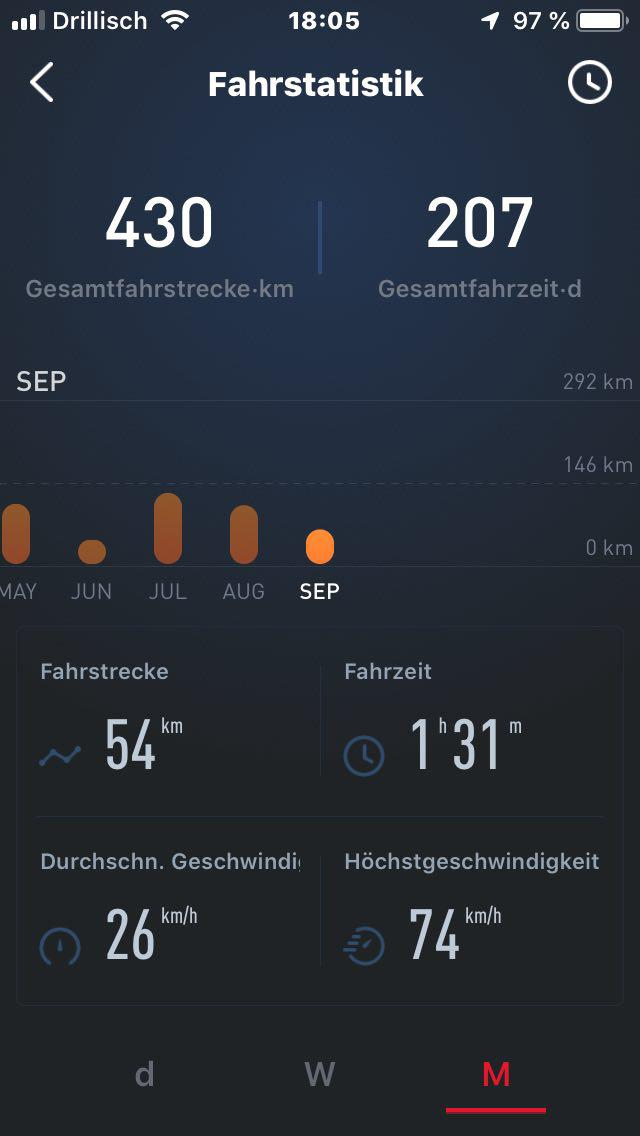Switch to the weekly (W) view
Viewport: 640px width, 1136px height.
[x=319, y=1075]
